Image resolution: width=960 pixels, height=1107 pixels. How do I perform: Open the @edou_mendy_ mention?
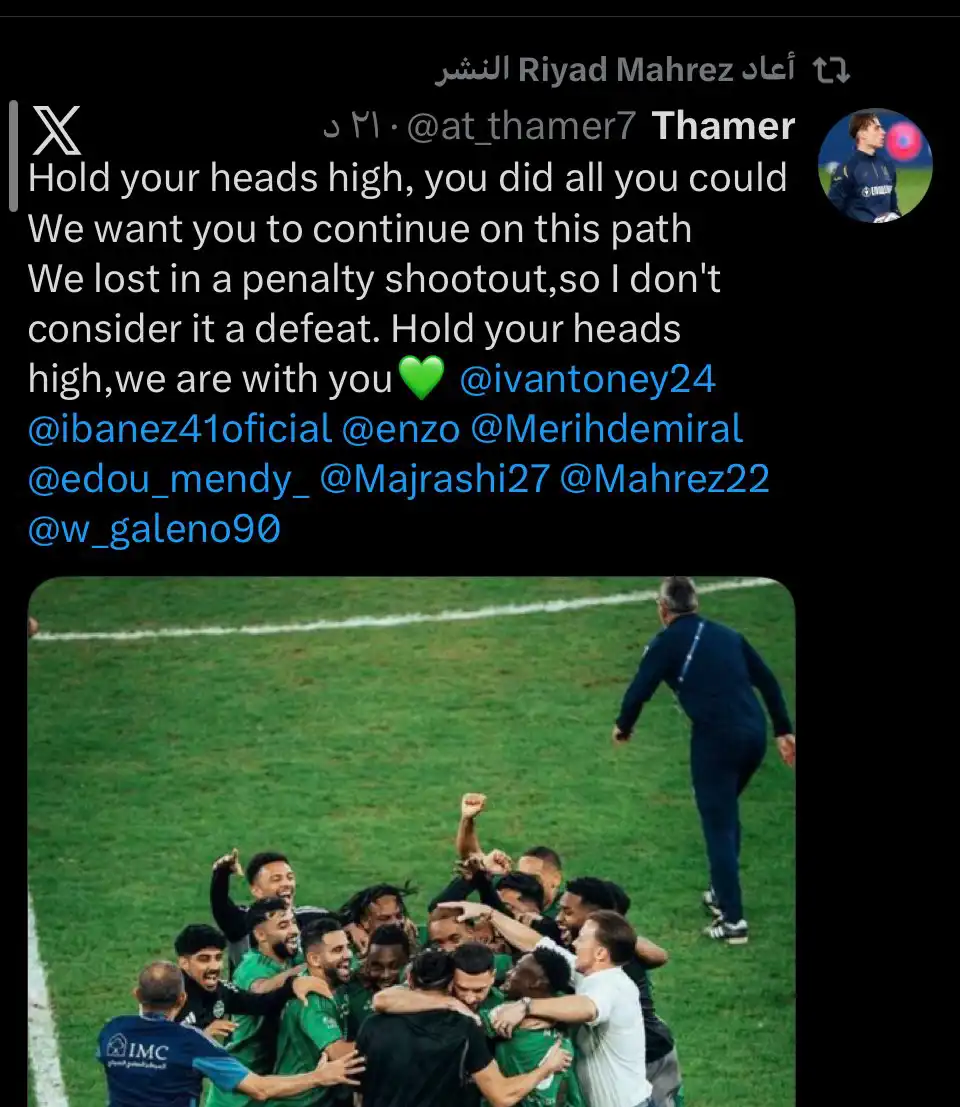pyautogui.click(x=168, y=480)
